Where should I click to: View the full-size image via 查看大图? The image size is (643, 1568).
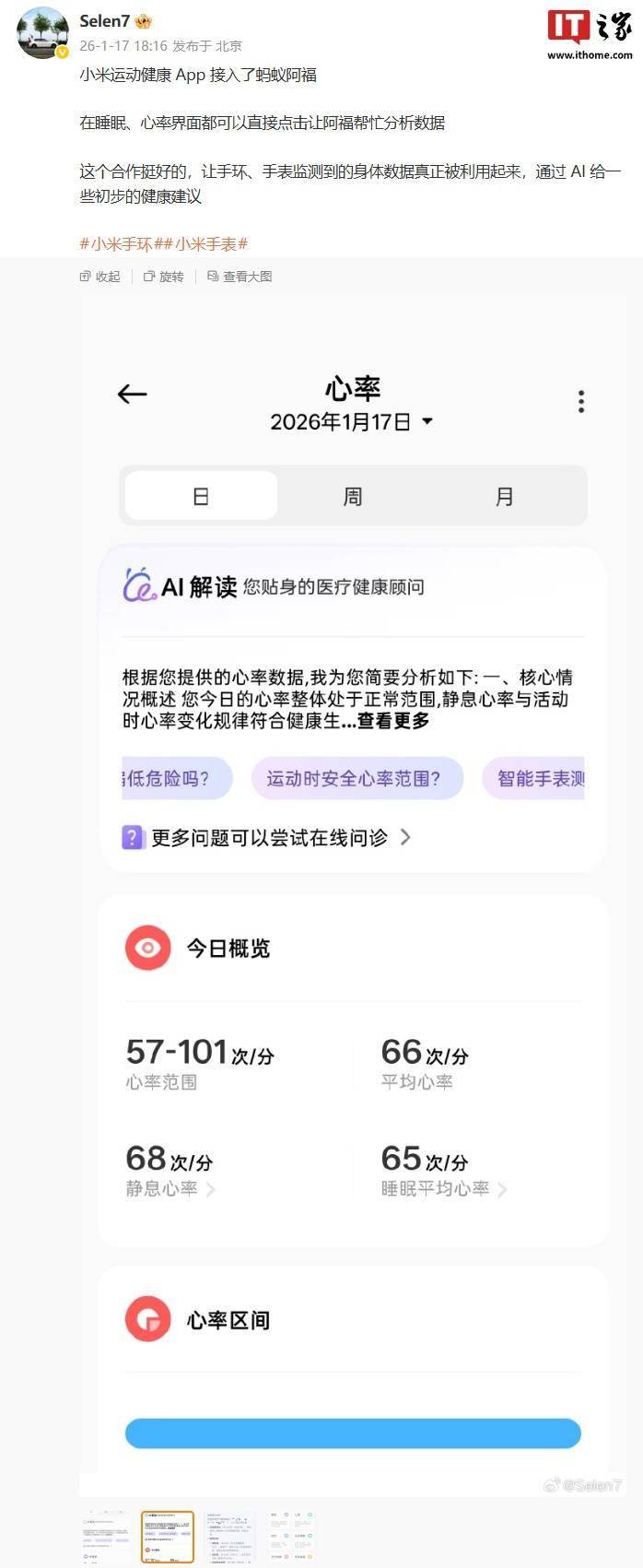(240, 277)
